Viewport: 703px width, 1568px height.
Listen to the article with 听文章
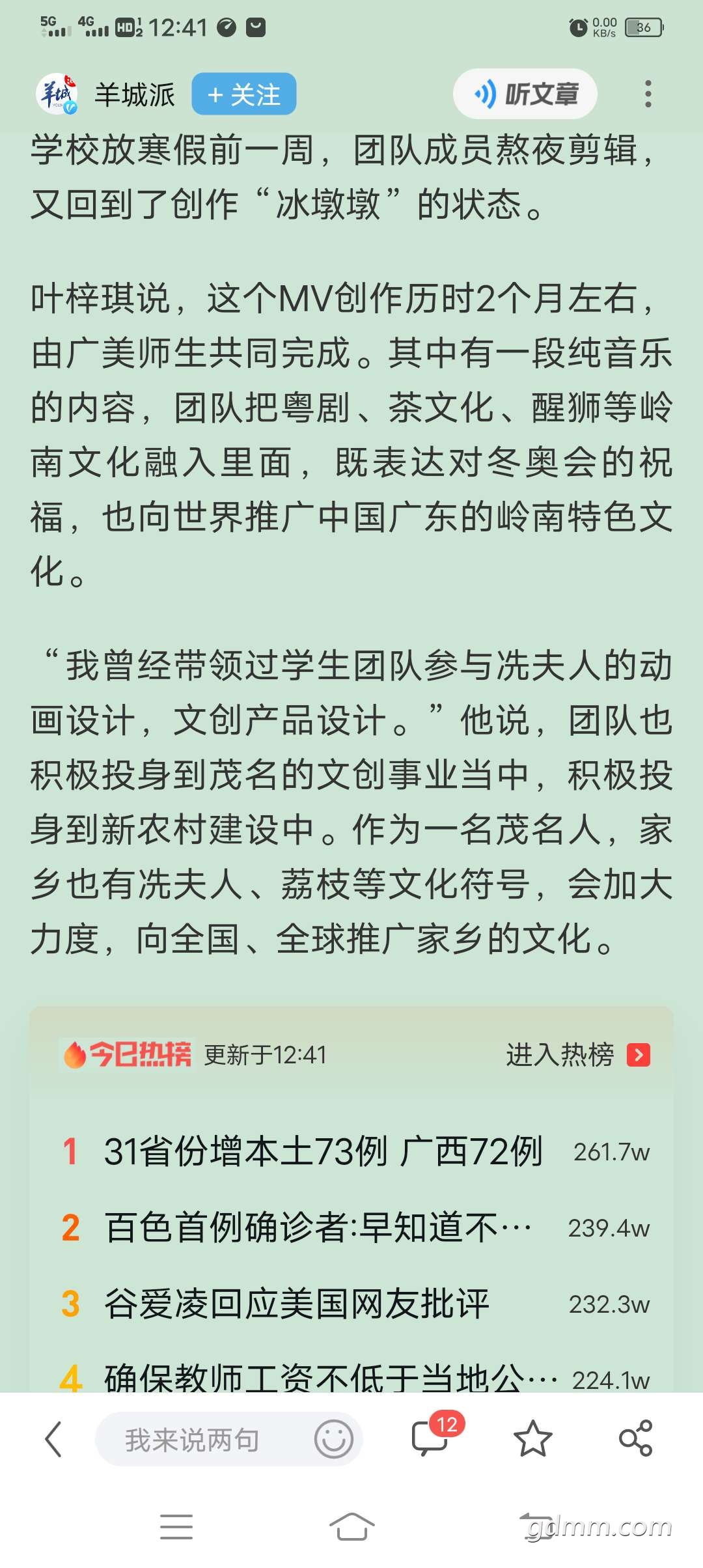coord(525,94)
